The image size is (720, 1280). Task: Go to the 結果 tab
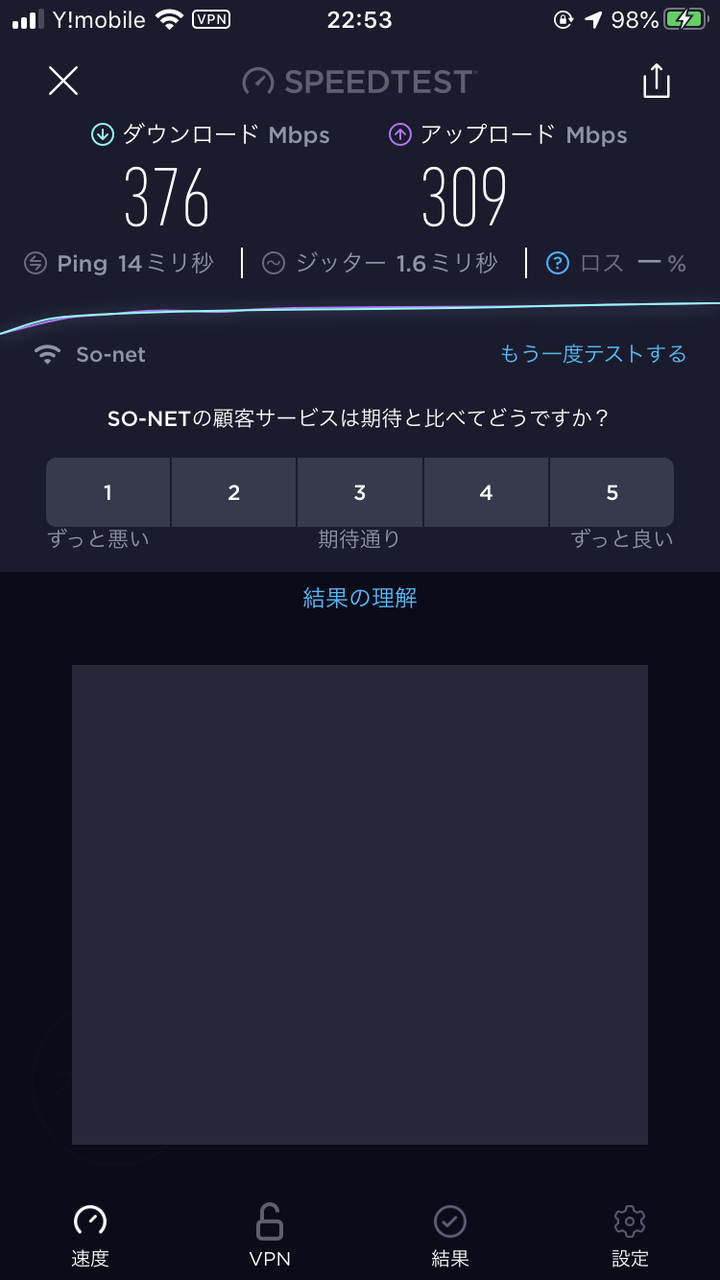coord(450,1235)
